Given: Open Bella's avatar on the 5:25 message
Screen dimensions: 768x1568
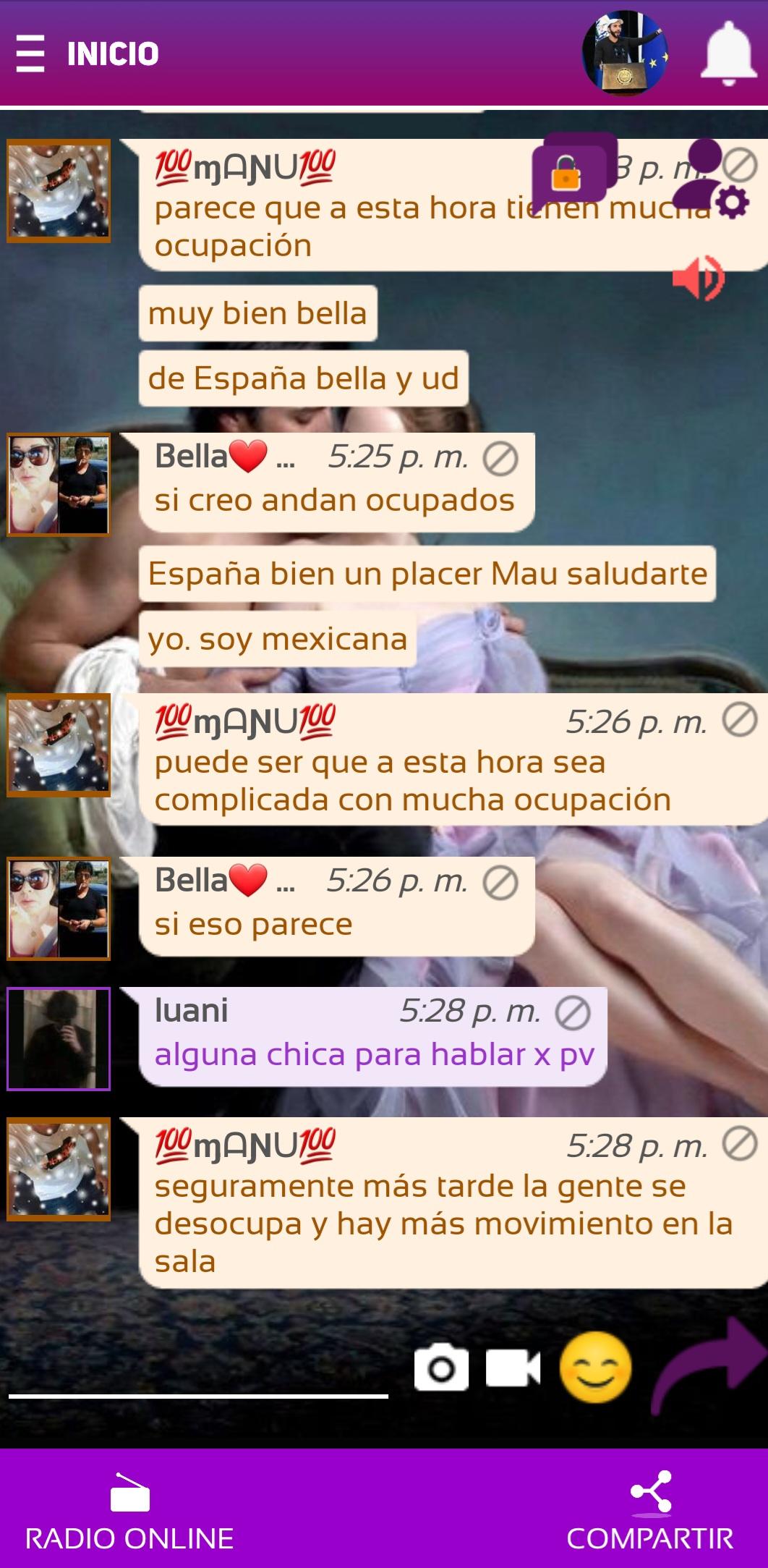Looking at the screenshot, I should (59, 485).
